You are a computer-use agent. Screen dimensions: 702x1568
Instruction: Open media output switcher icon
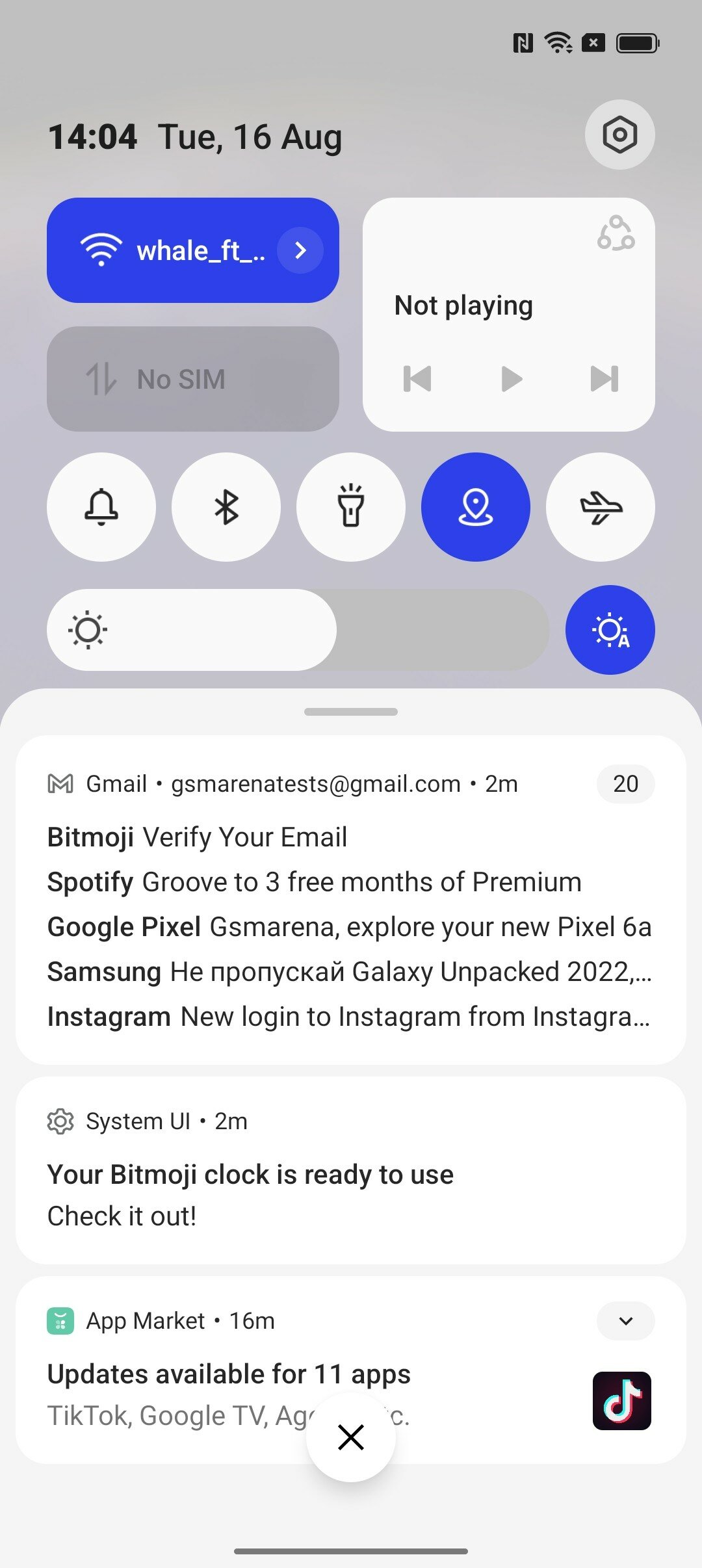tap(616, 233)
